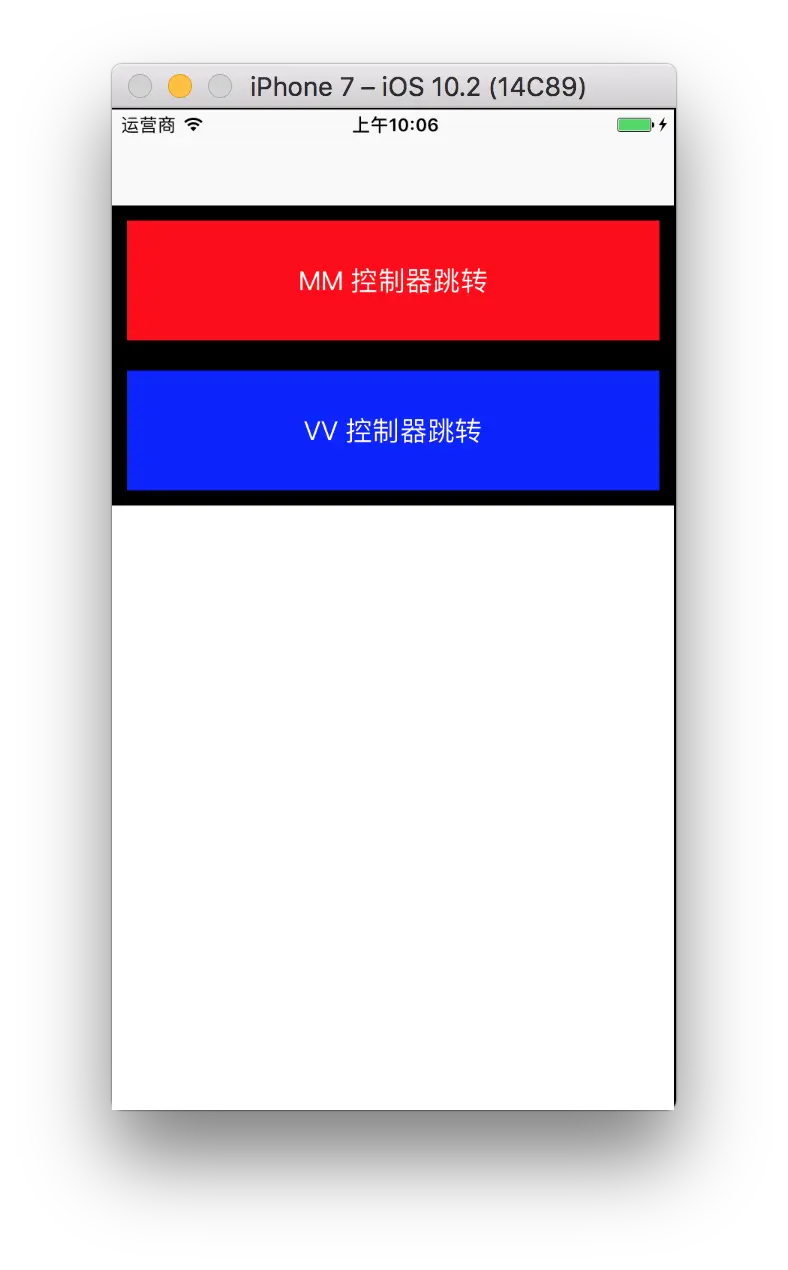Open the blue VV 控制器跳转 button
Screen dimensions: 788x1270
click(x=393, y=431)
